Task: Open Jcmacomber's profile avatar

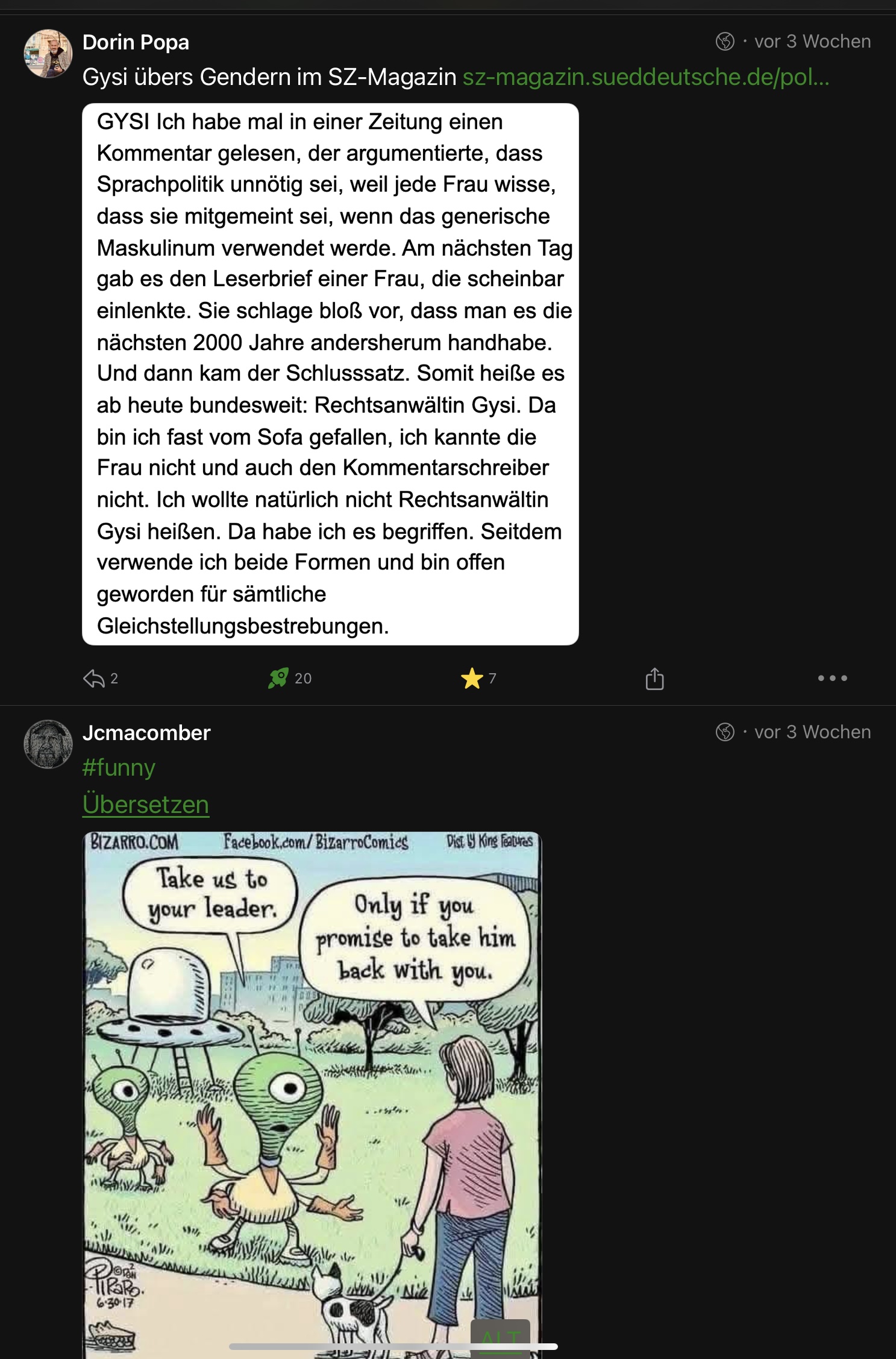Action: 48,744
